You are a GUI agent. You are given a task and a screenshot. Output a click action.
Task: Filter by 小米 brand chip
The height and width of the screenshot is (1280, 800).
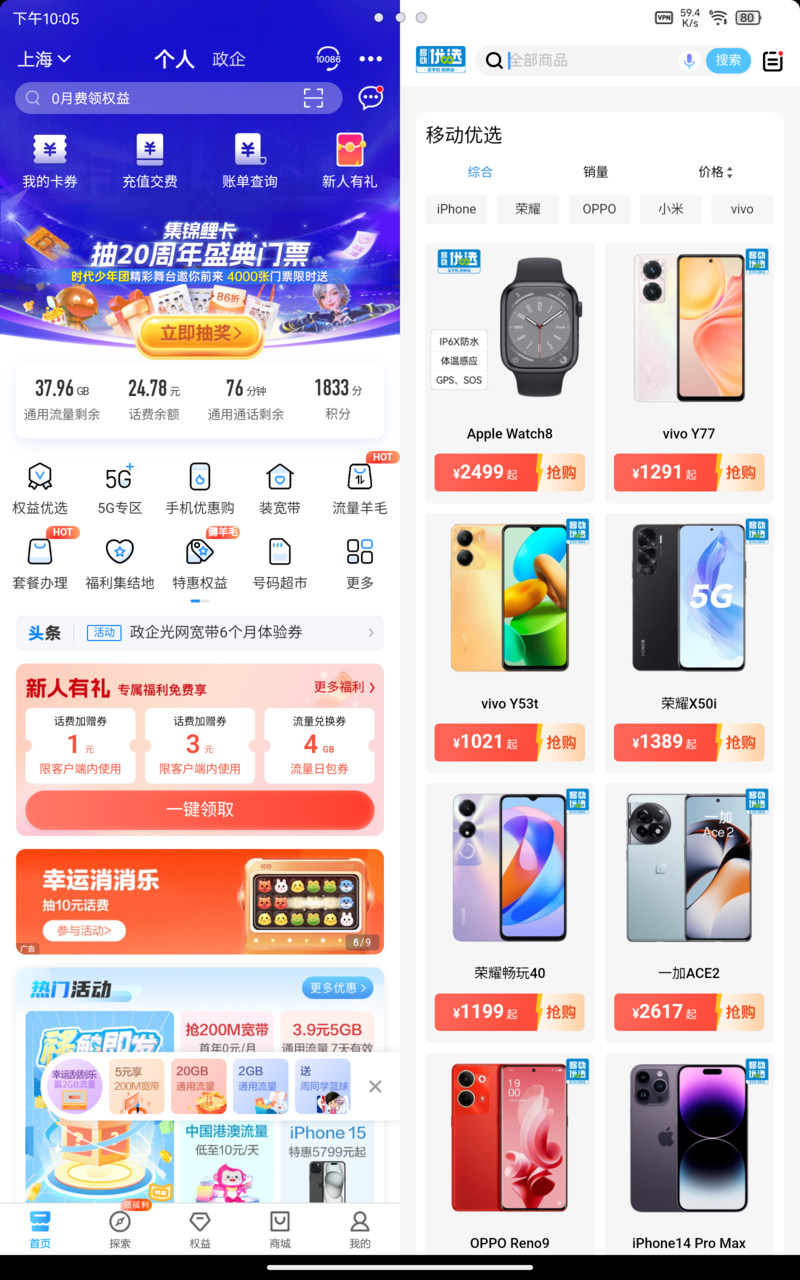(x=671, y=209)
